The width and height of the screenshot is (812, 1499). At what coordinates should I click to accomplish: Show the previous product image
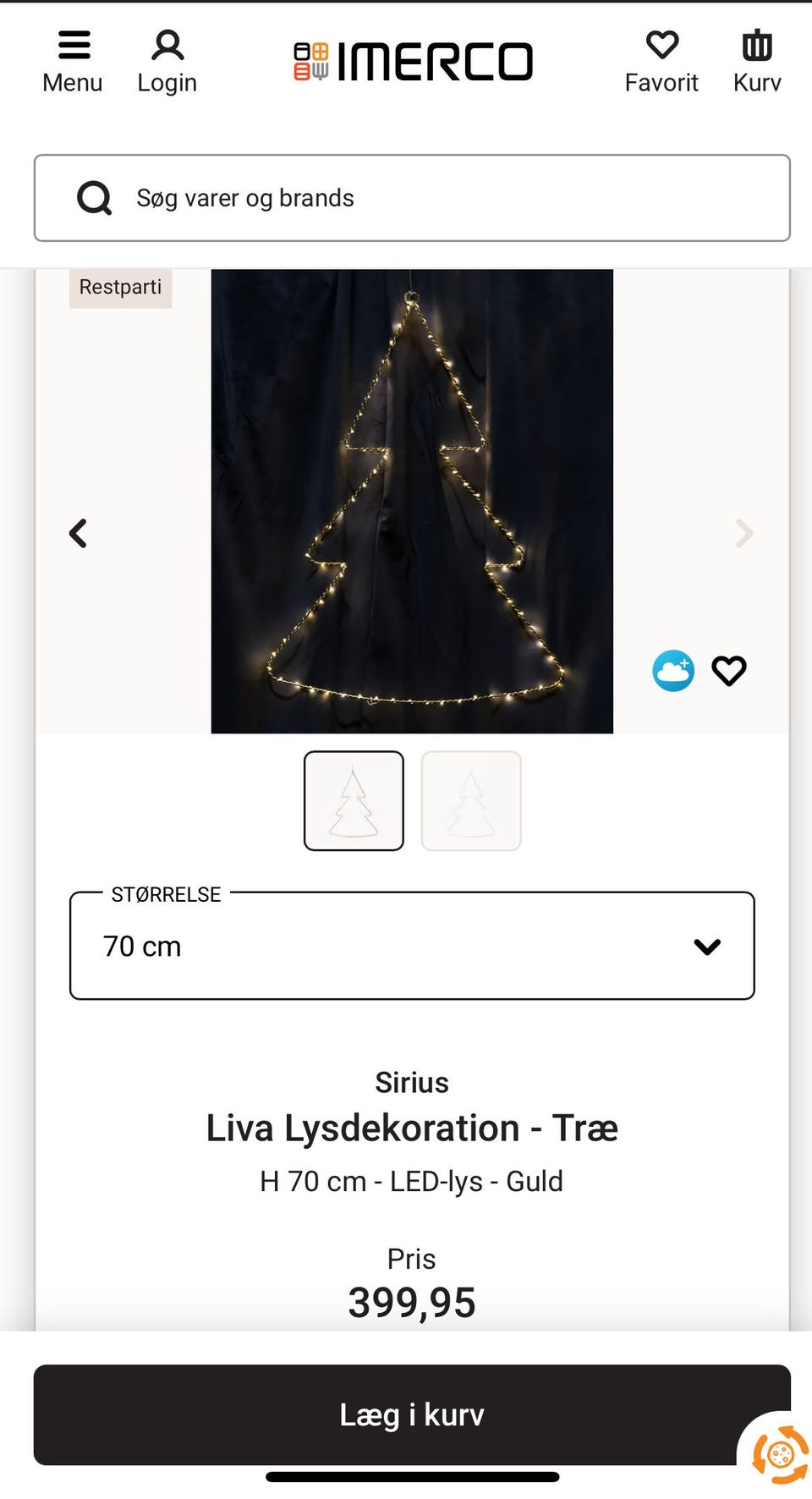[x=79, y=534]
